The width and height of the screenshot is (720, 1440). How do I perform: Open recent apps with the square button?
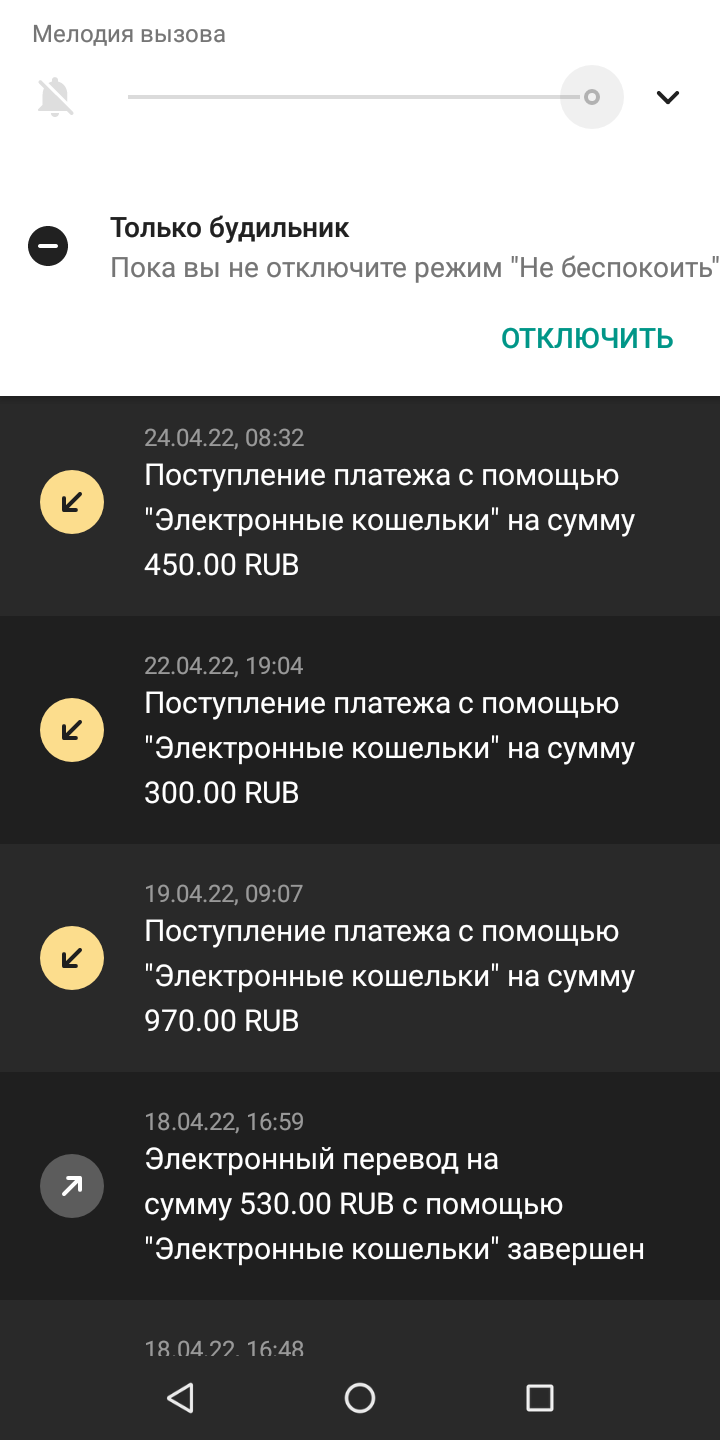click(x=540, y=1397)
